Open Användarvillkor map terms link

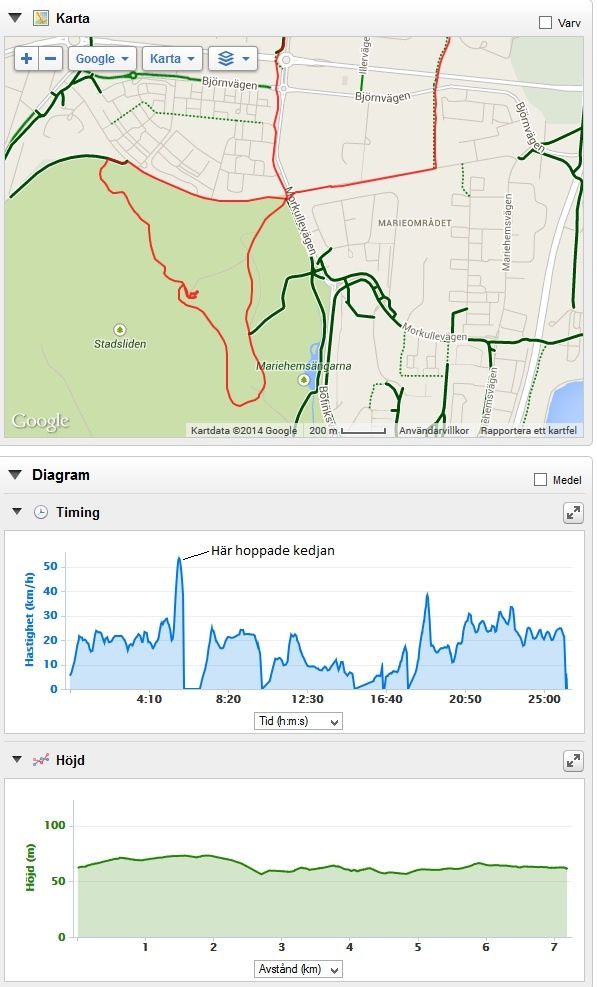[x=434, y=431]
